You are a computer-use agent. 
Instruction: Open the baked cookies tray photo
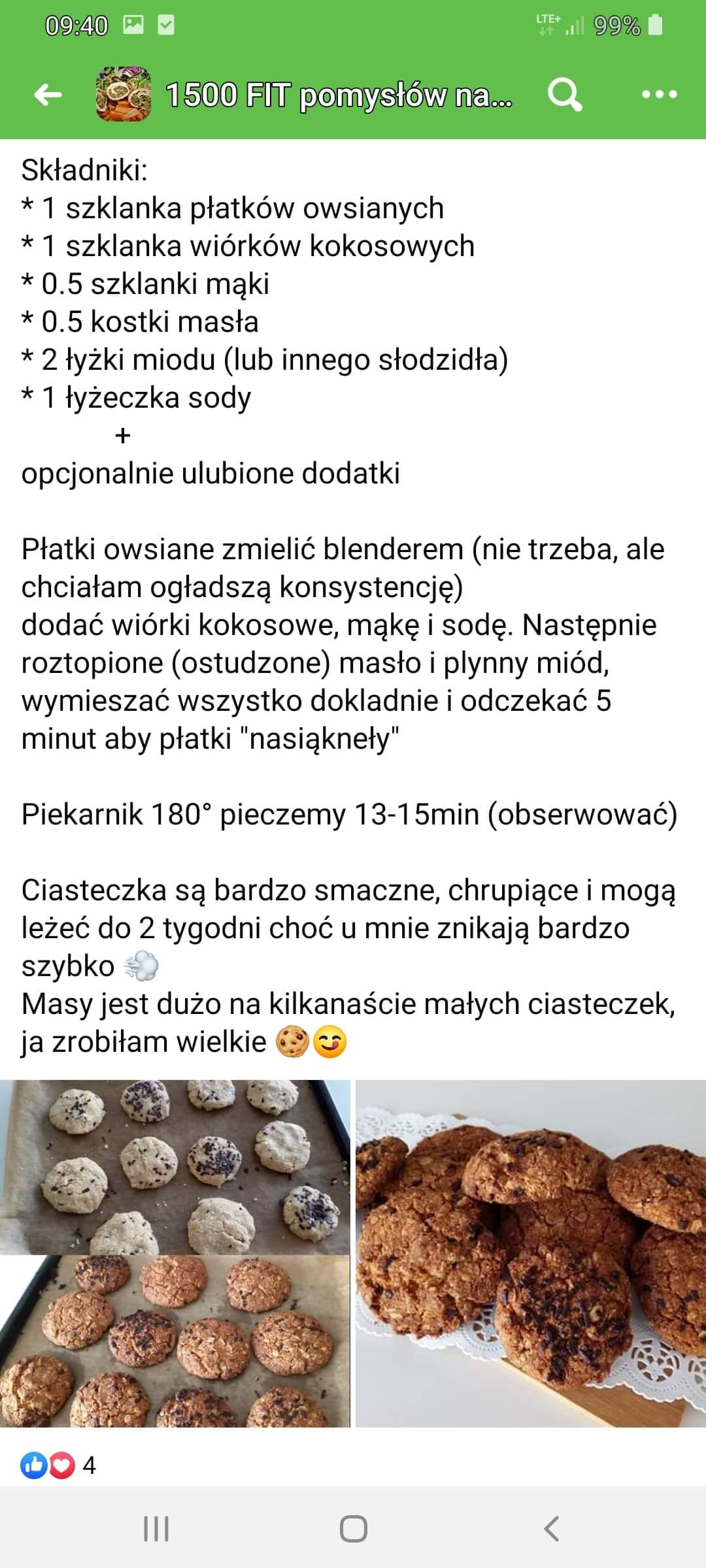(175, 1341)
